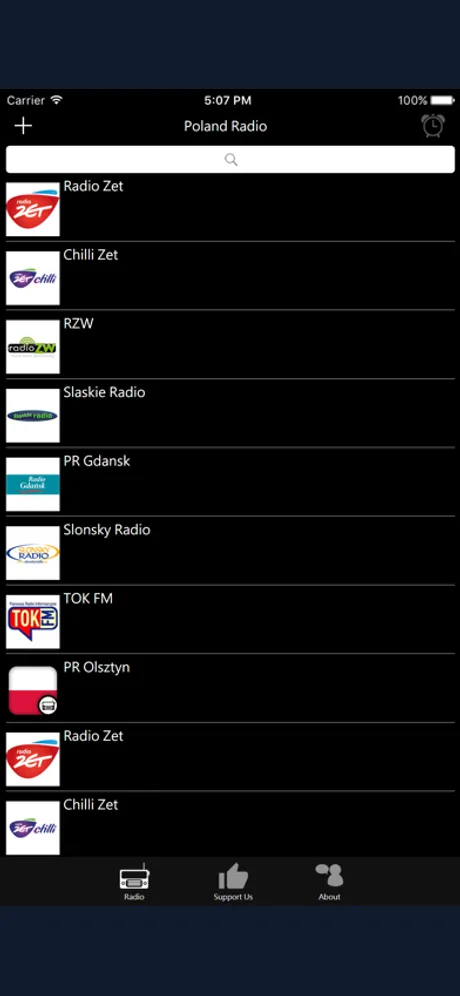460x996 pixels.
Task: Open Slaskie Radio
Action: [230, 414]
